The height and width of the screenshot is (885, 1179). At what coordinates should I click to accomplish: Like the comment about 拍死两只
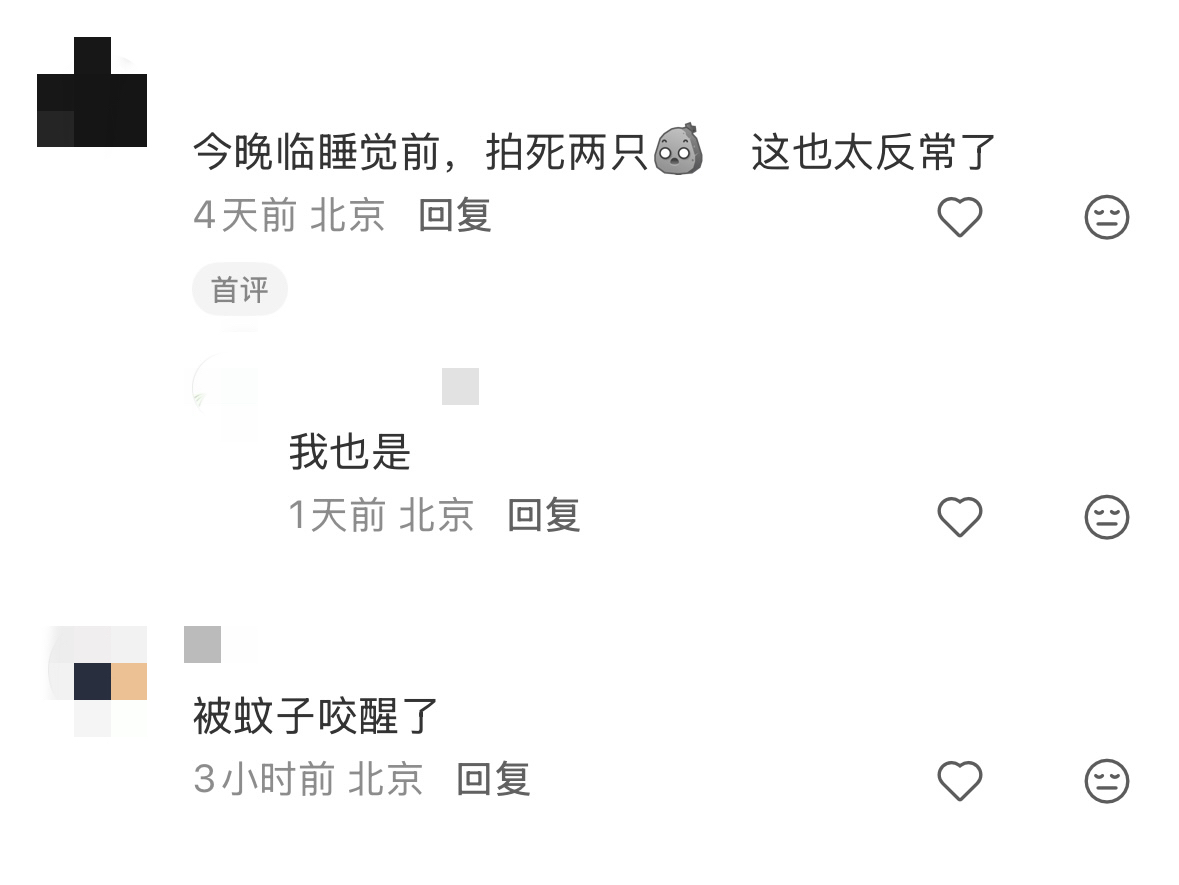[959, 217]
